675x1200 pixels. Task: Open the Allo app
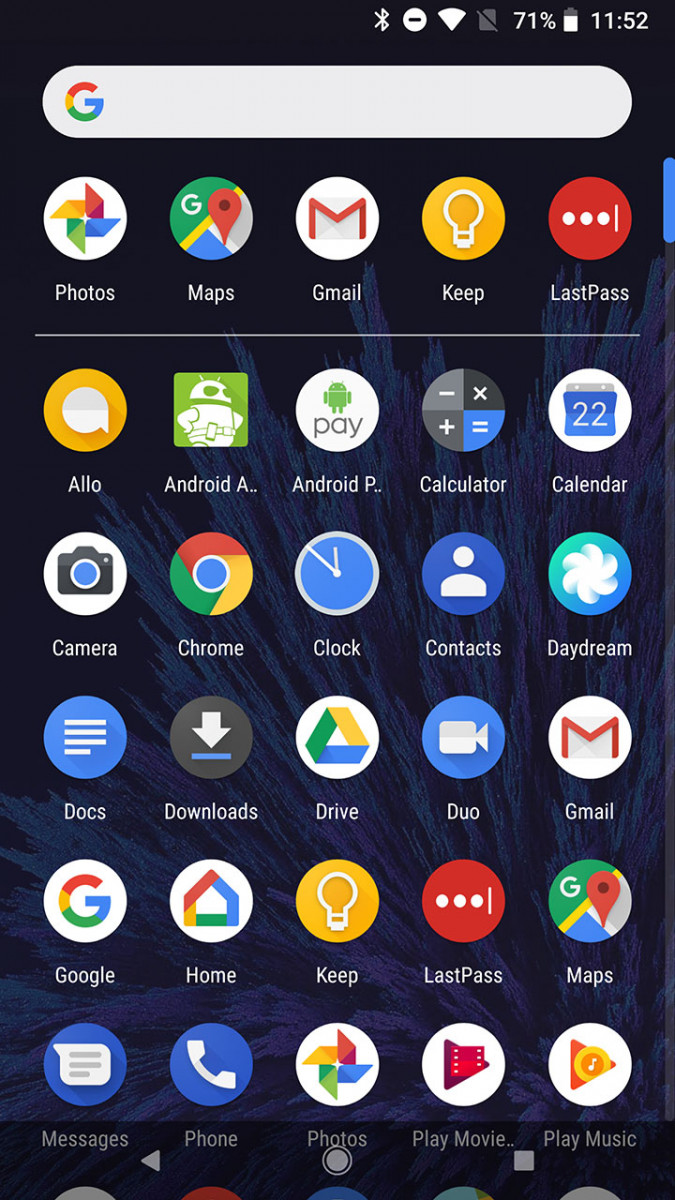85,410
